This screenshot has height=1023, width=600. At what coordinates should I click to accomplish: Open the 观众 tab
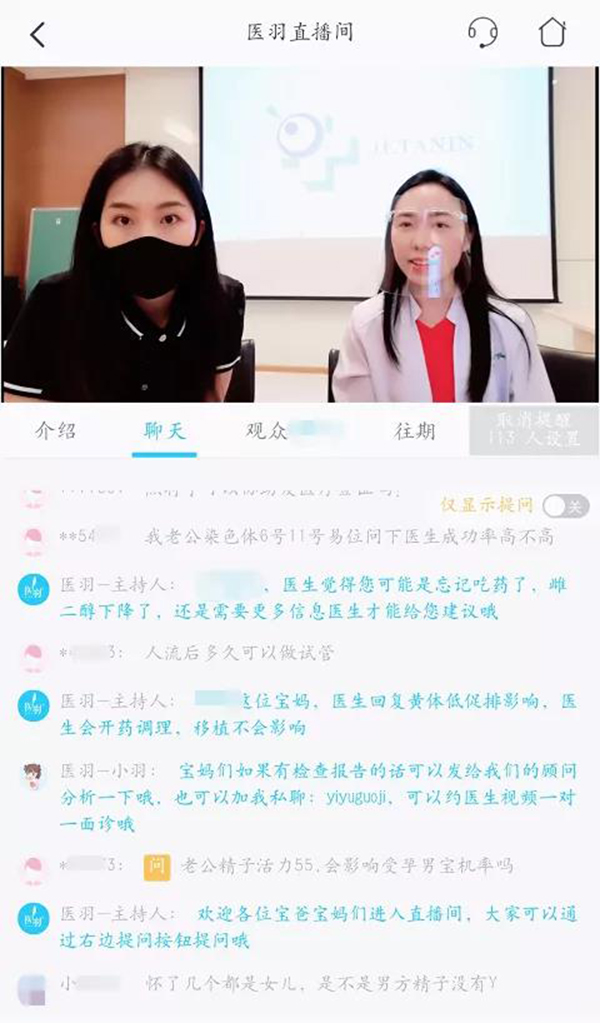[x=270, y=431]
